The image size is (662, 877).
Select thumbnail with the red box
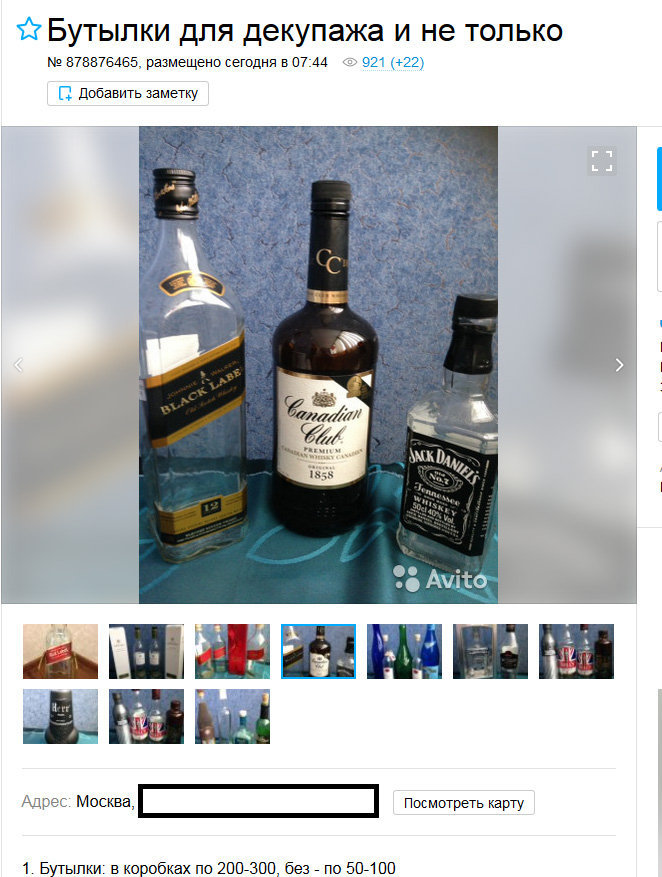pyautogui.click(x=232, y=651)
